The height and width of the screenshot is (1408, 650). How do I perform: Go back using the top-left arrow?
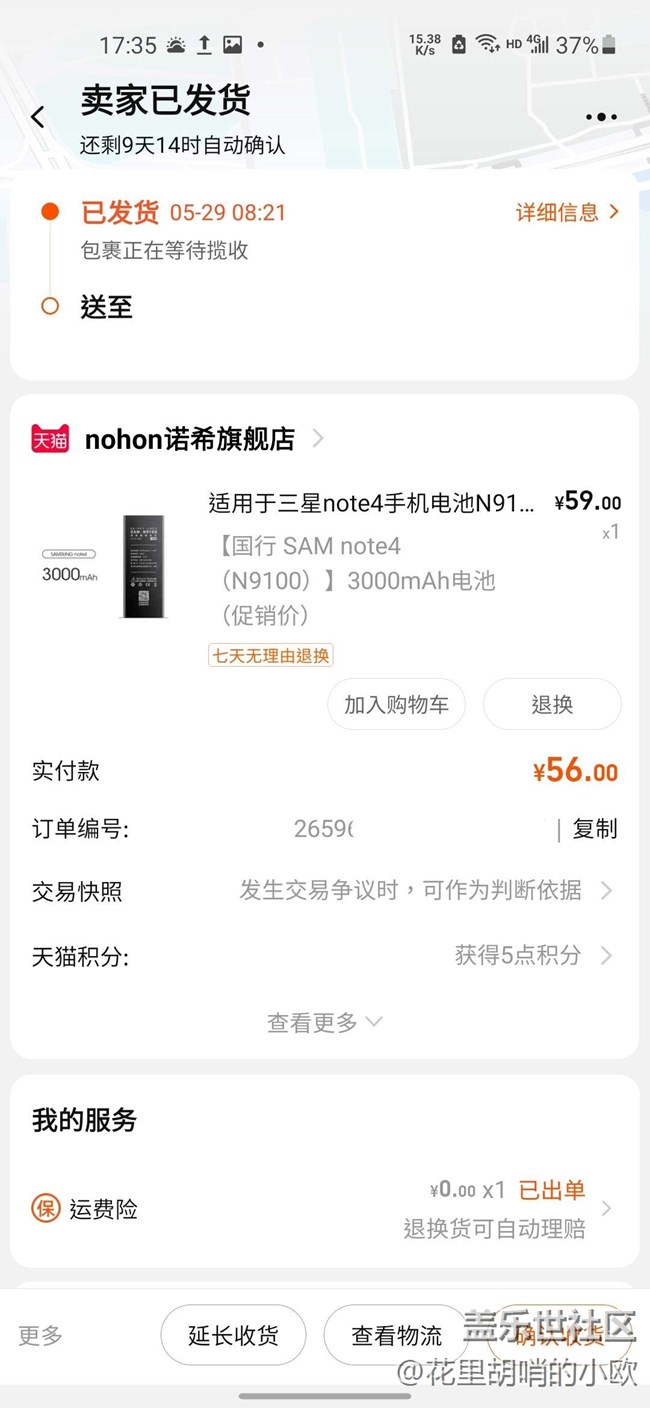(38, 117)
